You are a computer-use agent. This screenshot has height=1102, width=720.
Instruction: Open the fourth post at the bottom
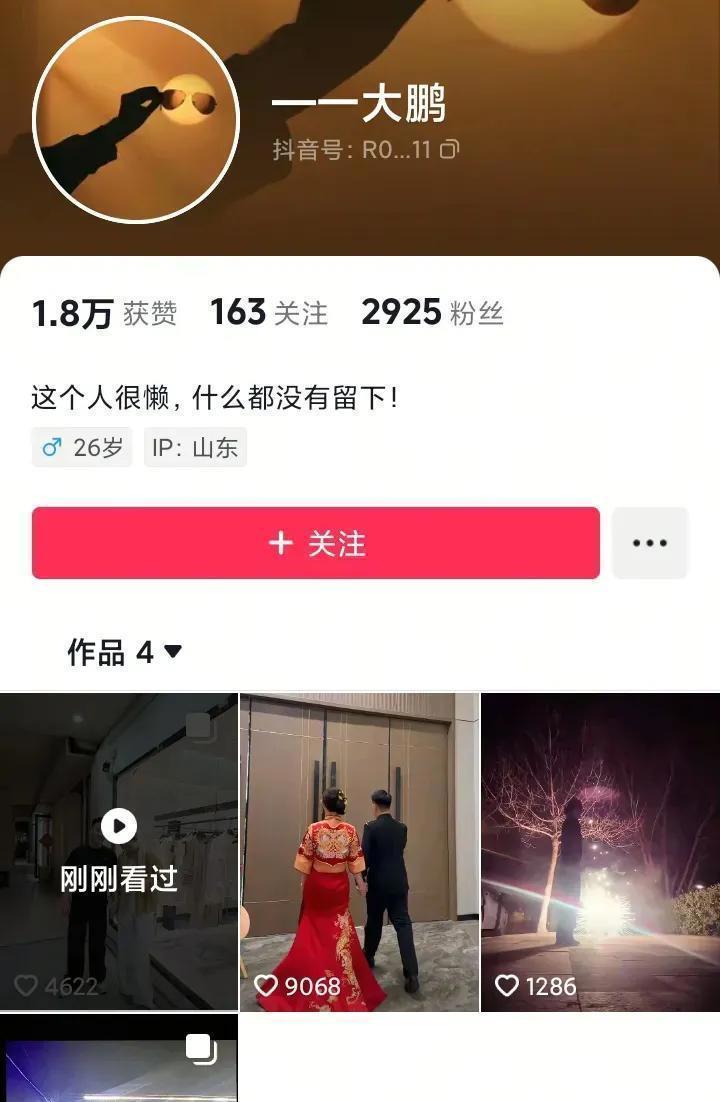pos(119,1060)
